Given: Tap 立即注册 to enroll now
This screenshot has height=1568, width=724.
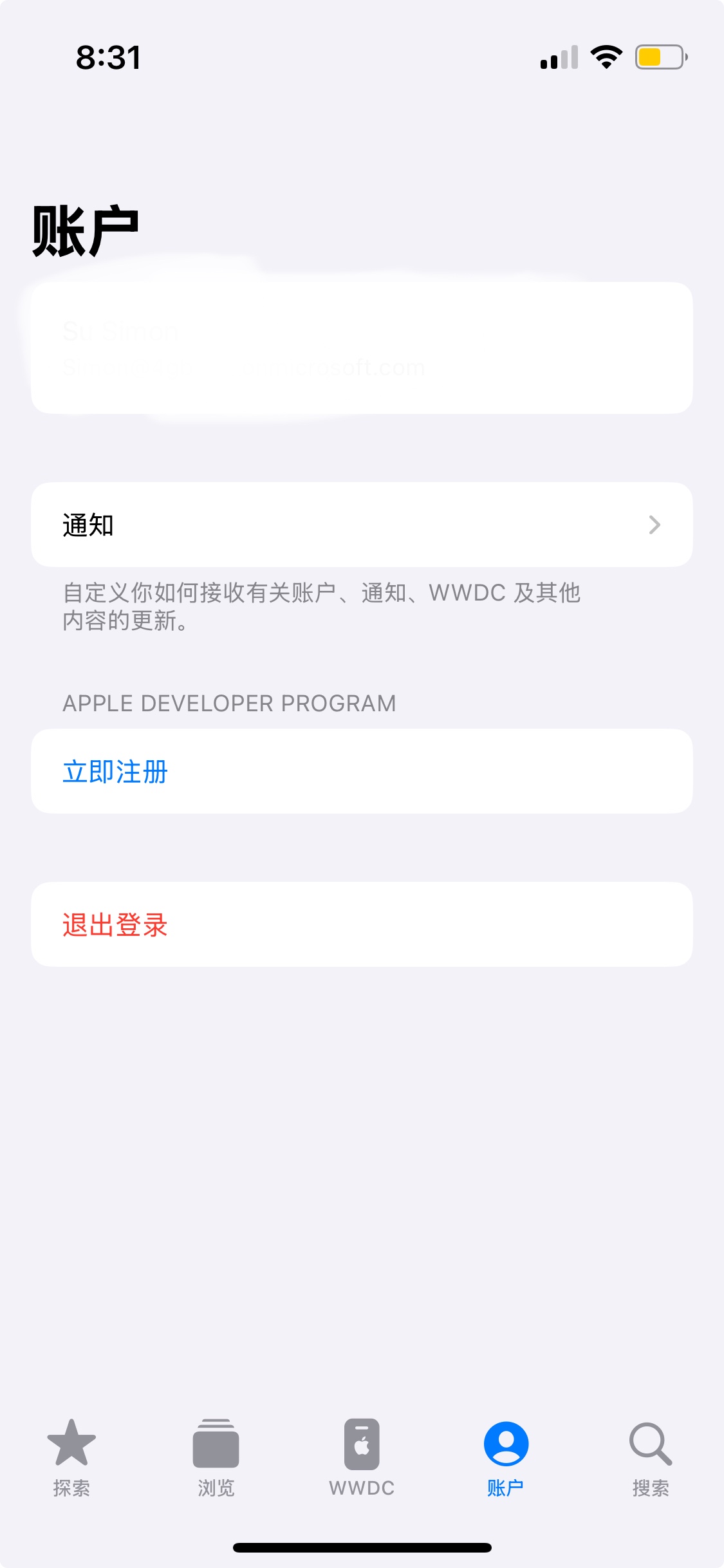Looking at the screenshot, I should tap(116, 771).
